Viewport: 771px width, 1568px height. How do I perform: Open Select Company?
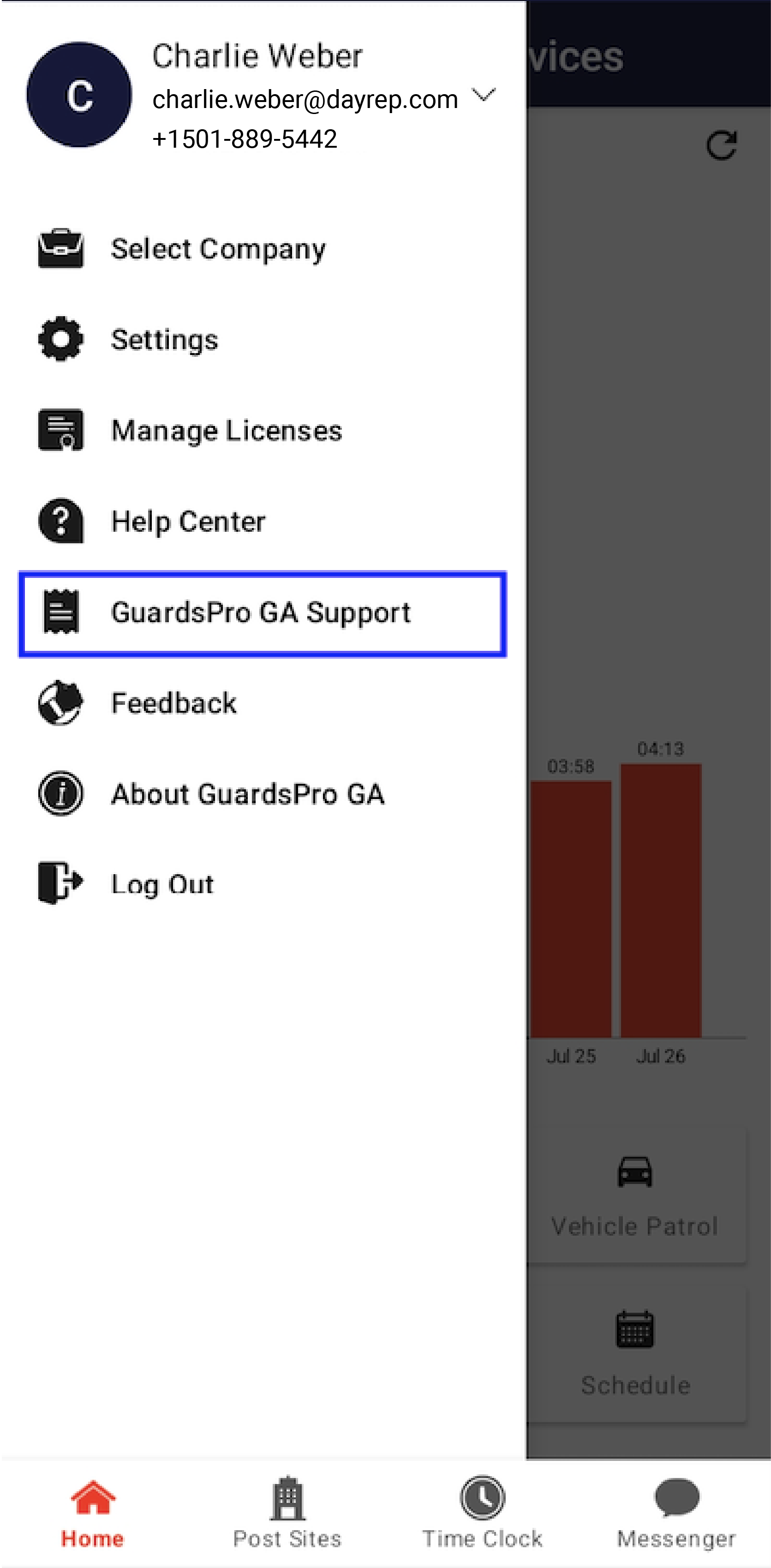(263, 249)
